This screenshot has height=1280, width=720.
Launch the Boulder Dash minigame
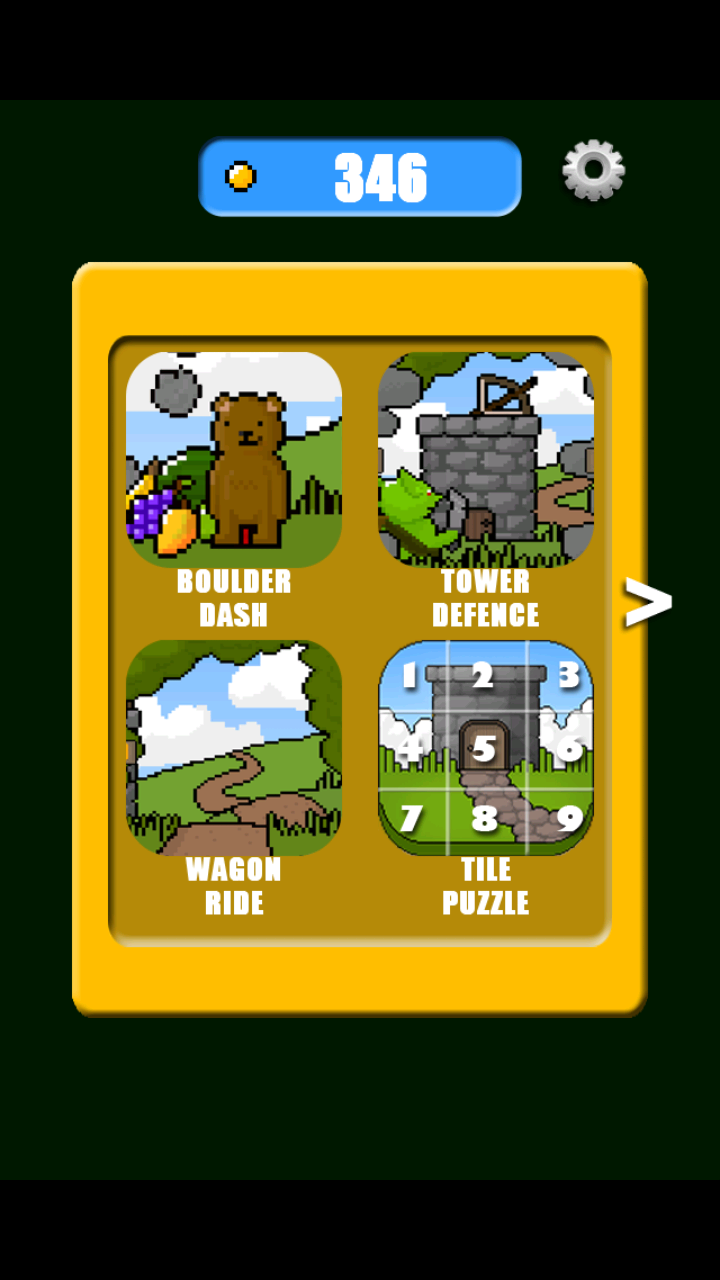234,460
